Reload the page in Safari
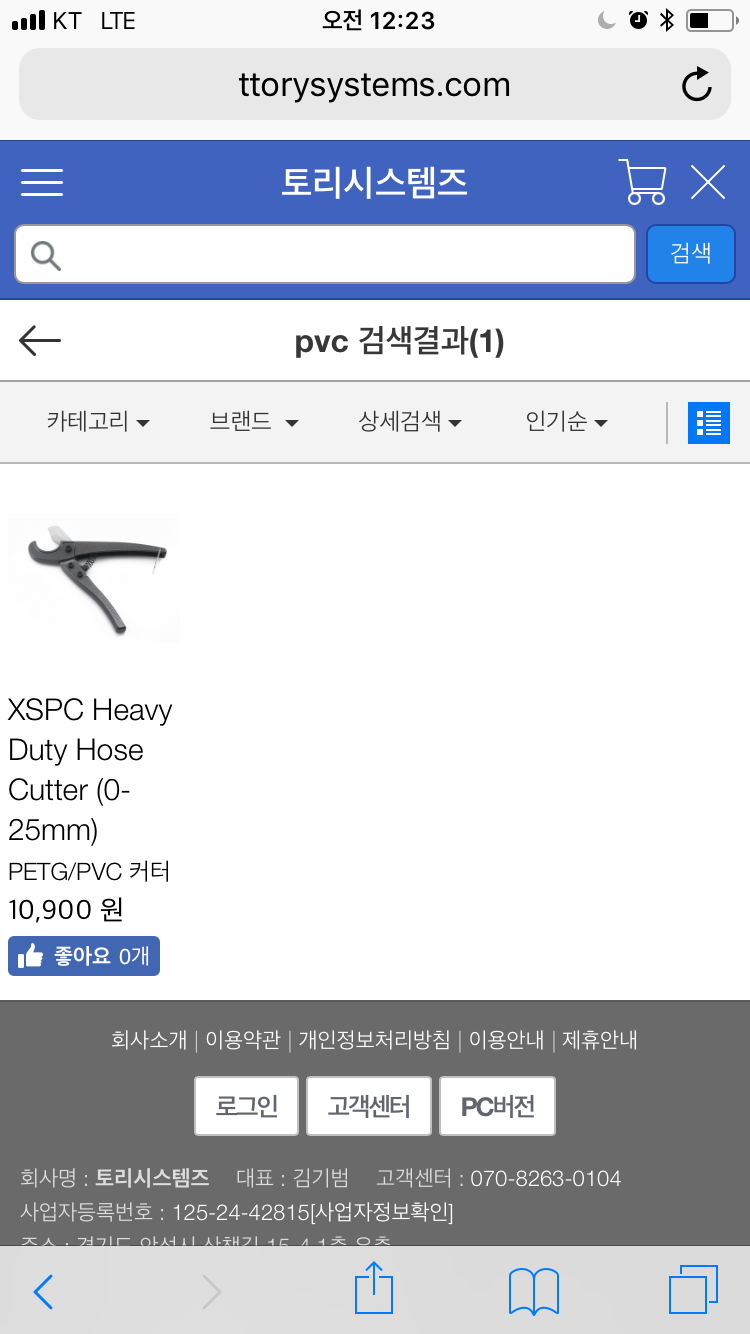 coord(696,85)
